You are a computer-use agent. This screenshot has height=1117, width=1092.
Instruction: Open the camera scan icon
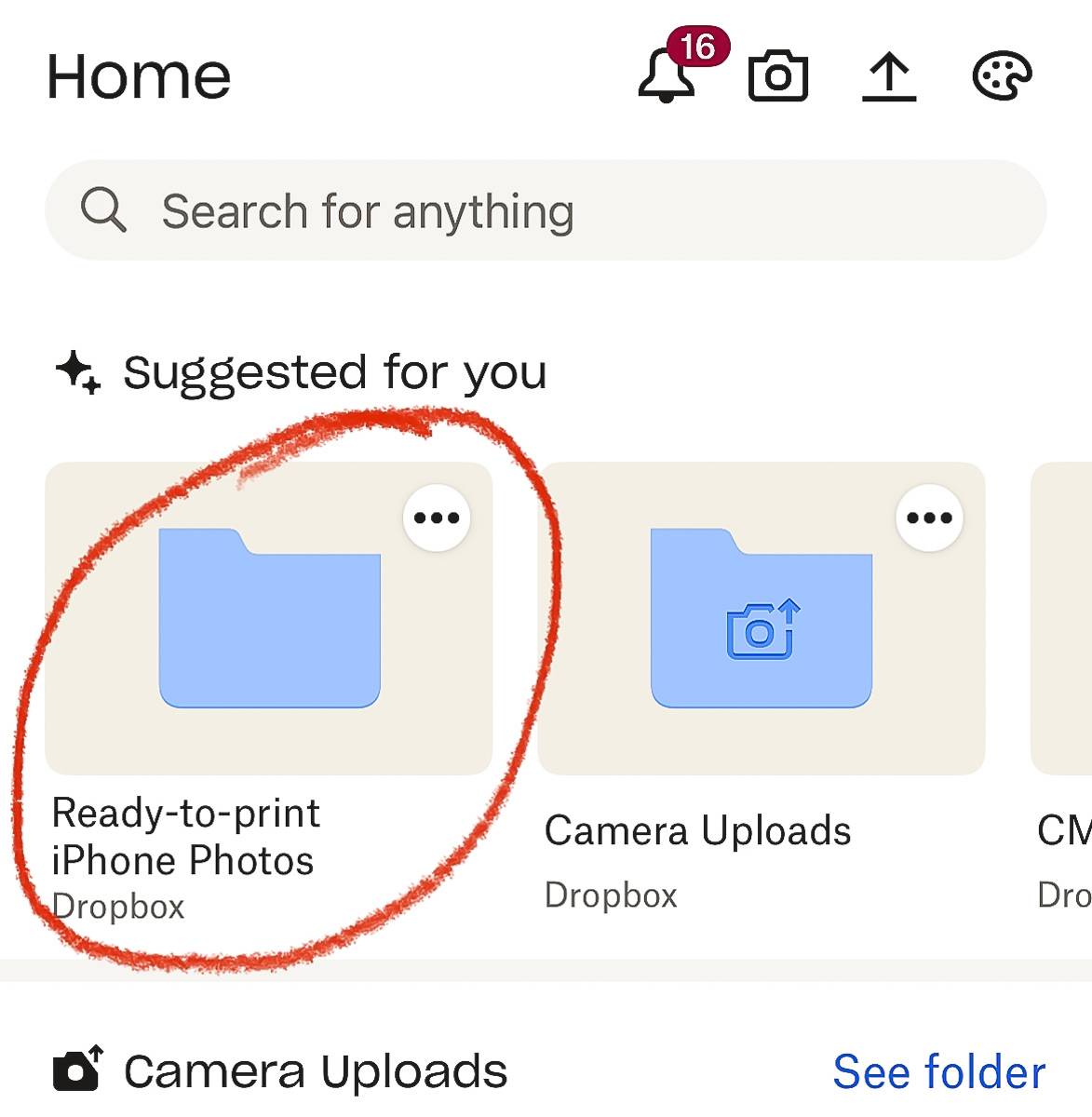click(x=777, y=76)
